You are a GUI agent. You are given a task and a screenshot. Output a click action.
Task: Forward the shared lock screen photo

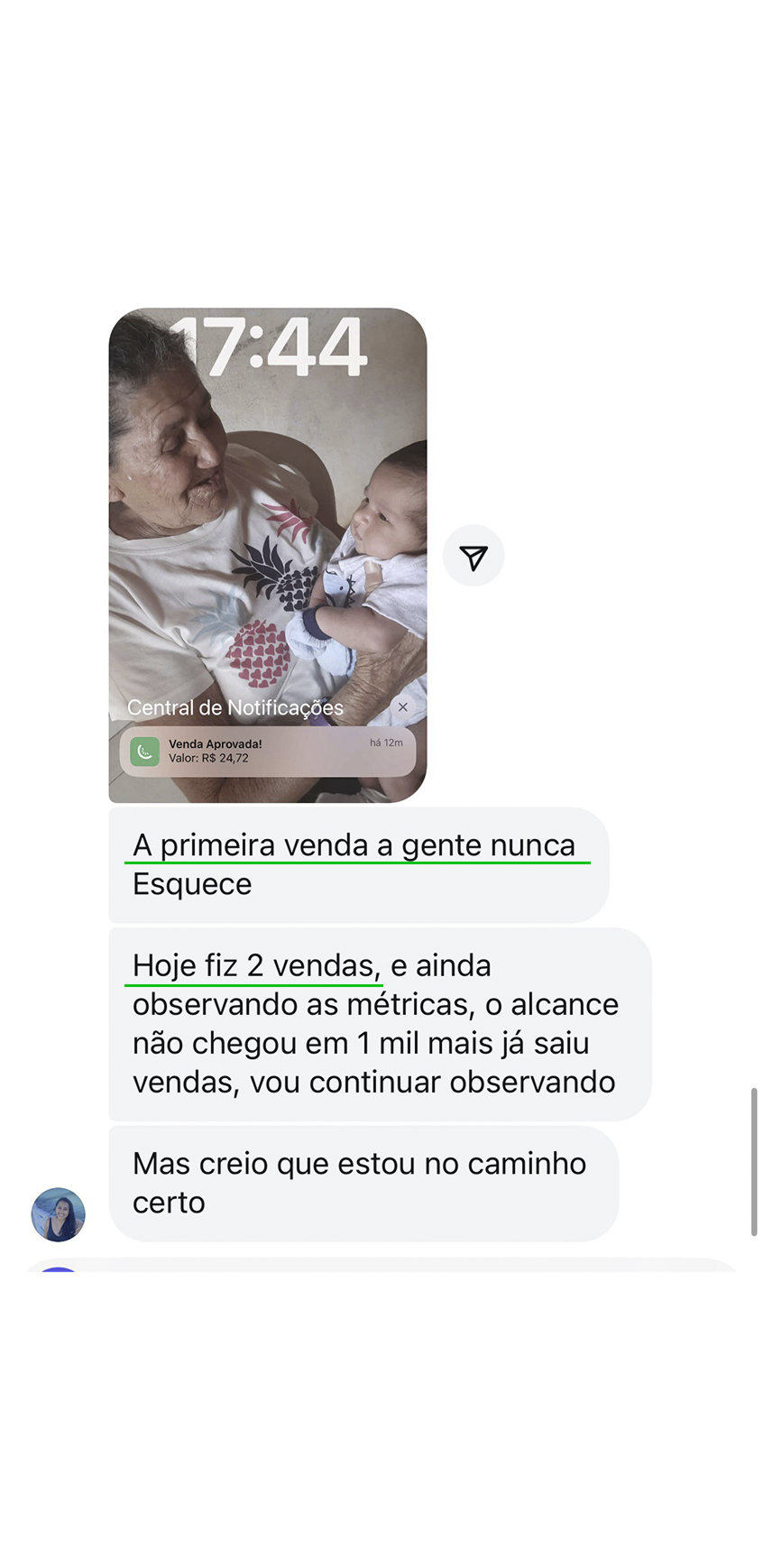473,556
